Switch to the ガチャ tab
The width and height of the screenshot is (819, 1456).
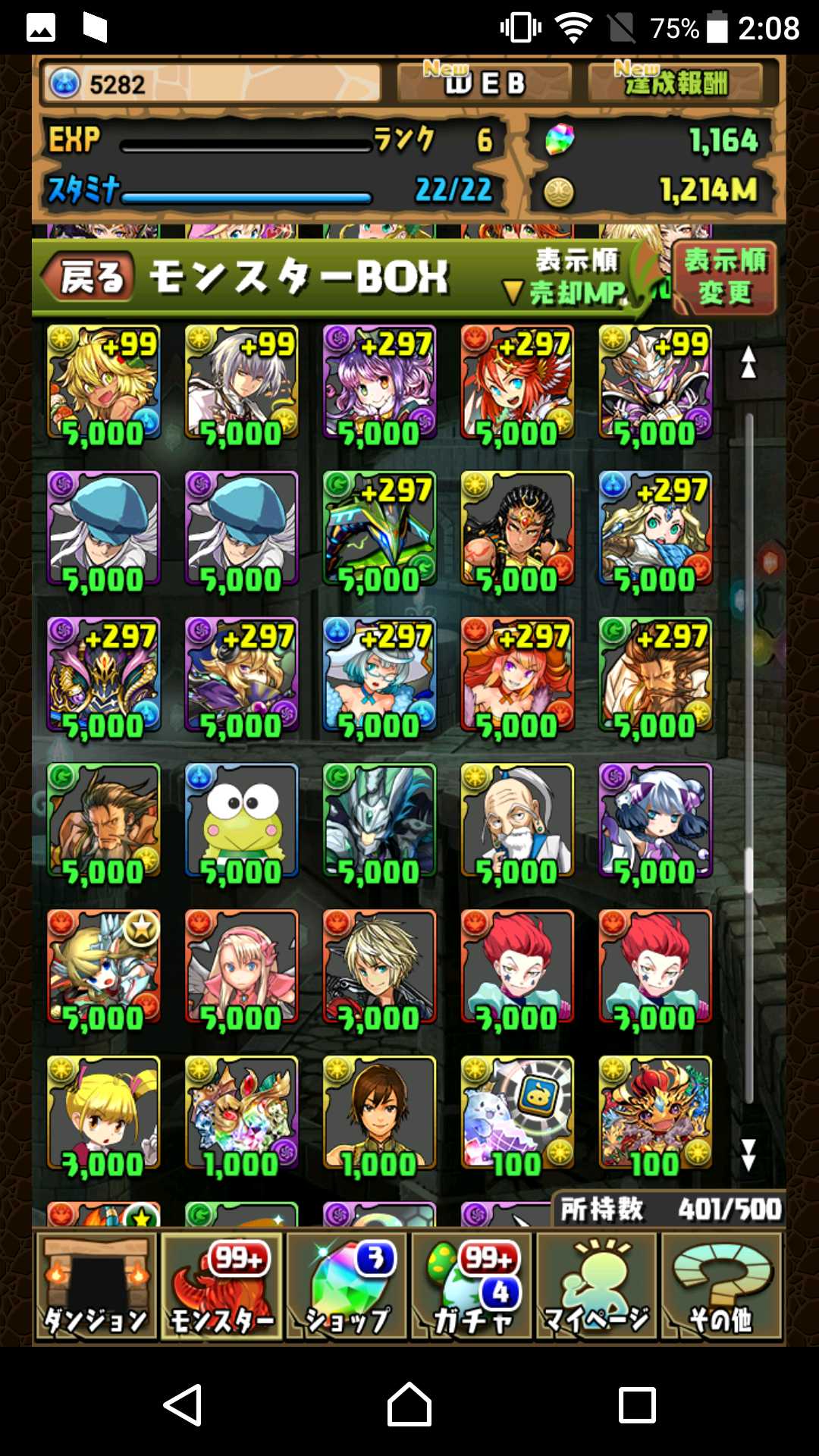click(473, 1286)
